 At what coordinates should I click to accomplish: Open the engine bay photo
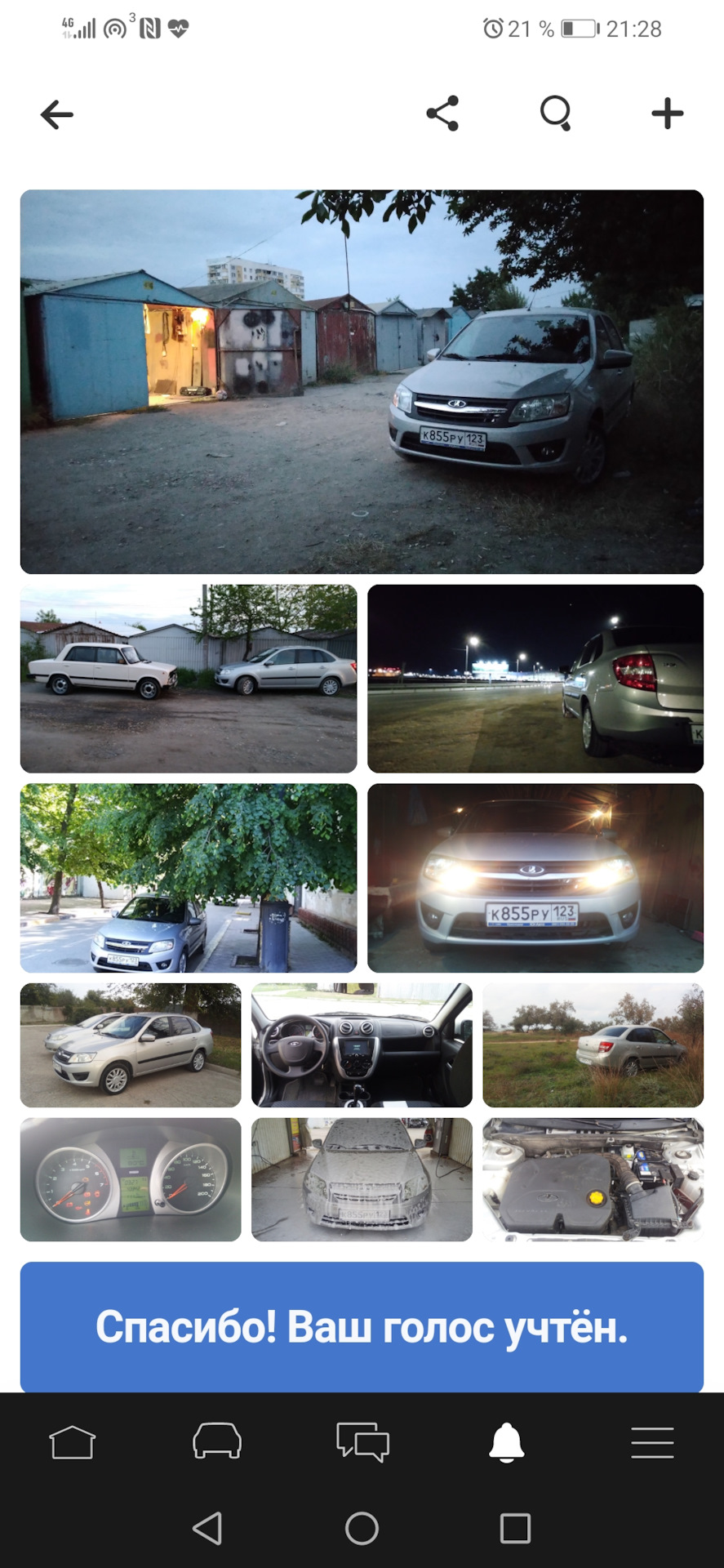(x=593, y=1179)
